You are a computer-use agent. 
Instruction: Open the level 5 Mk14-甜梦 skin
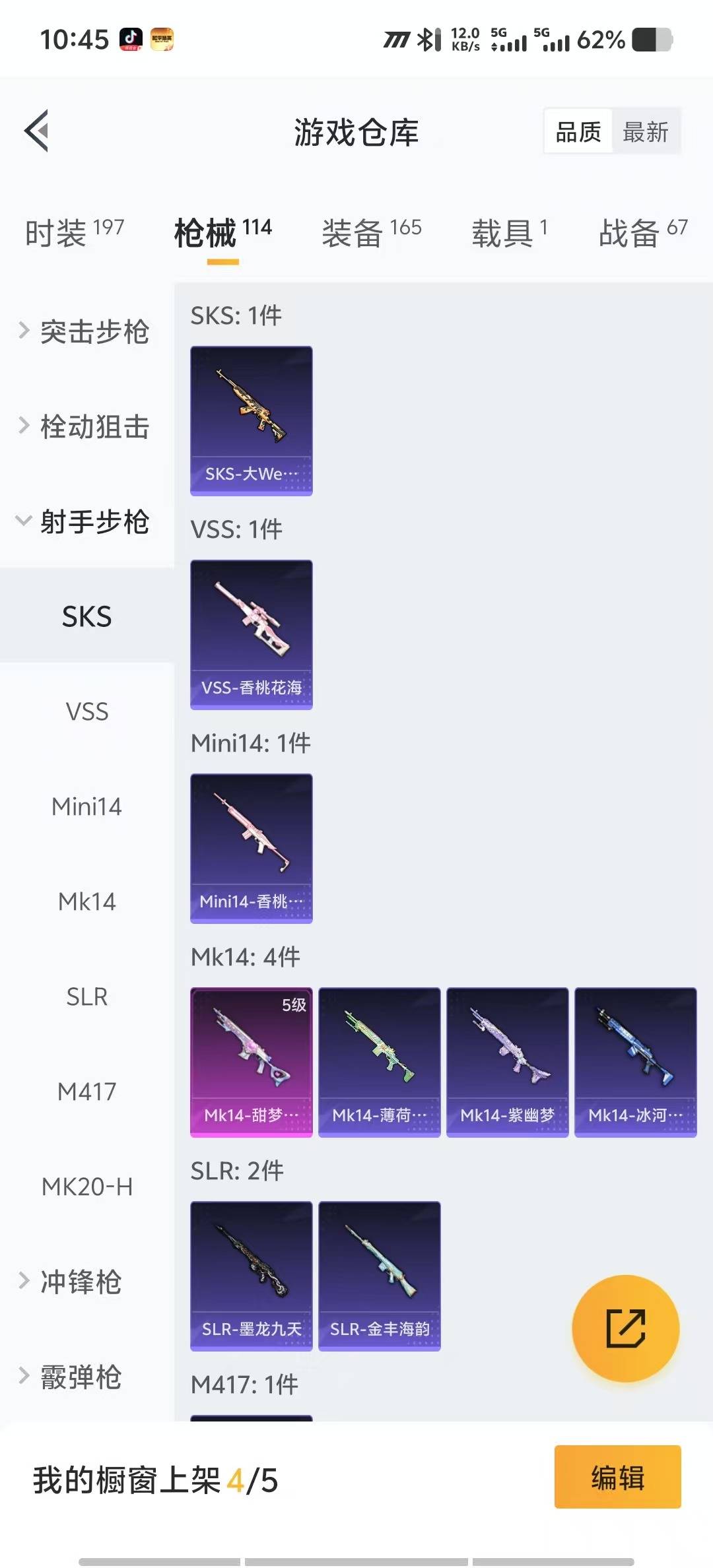point(252,1062)
